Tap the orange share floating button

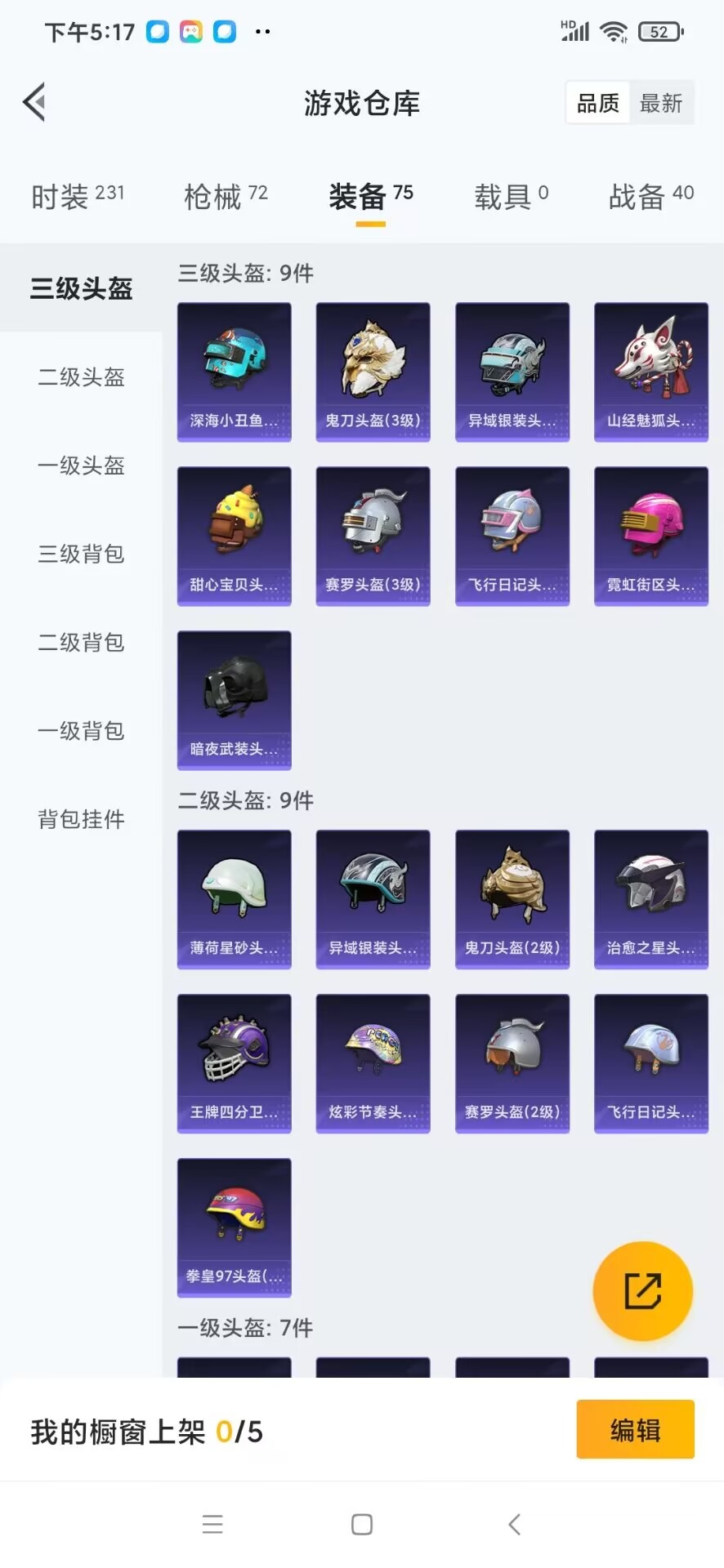(x=642, y=1291)
